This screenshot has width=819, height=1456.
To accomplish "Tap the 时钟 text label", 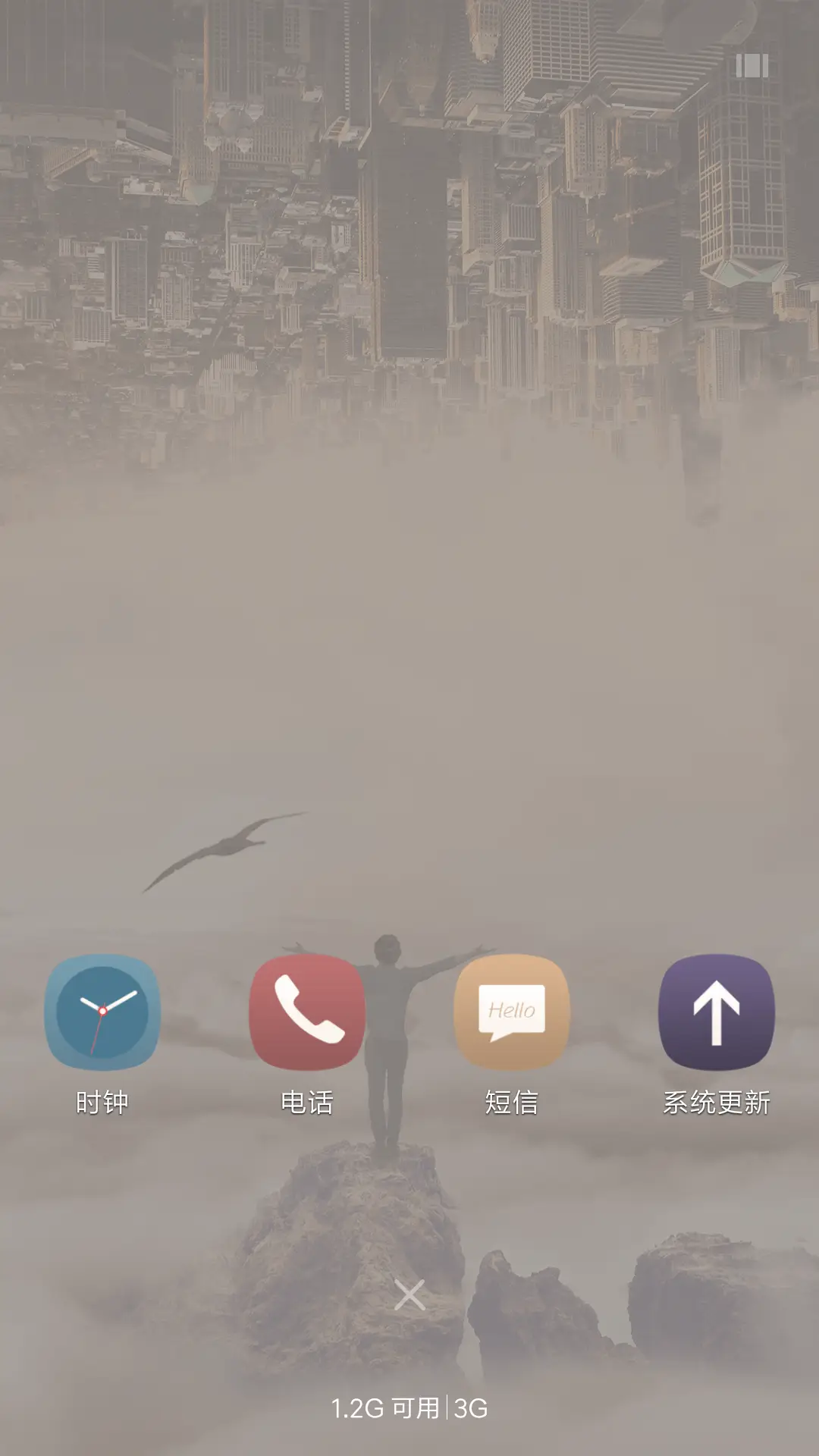I will [102, 1103].
